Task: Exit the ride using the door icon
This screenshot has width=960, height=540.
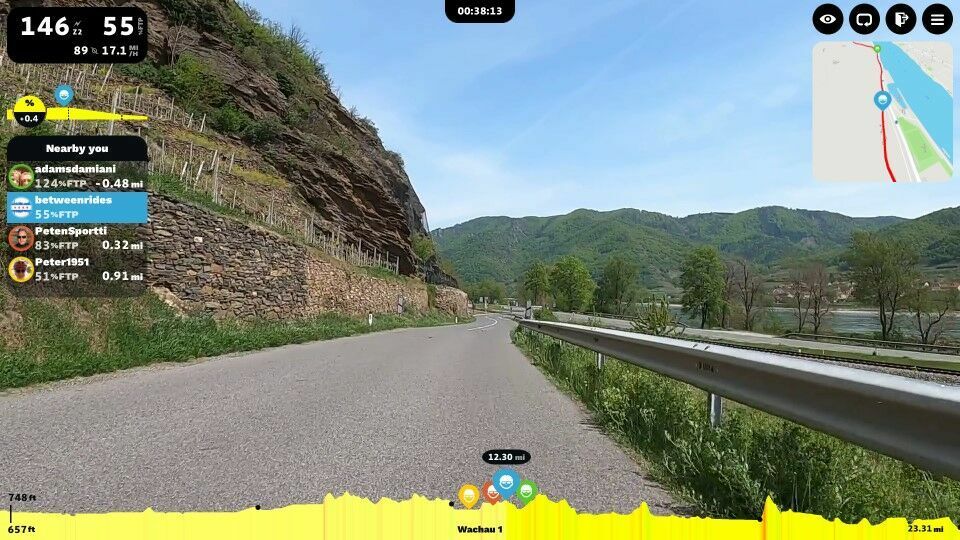Action: coord(901,19)
